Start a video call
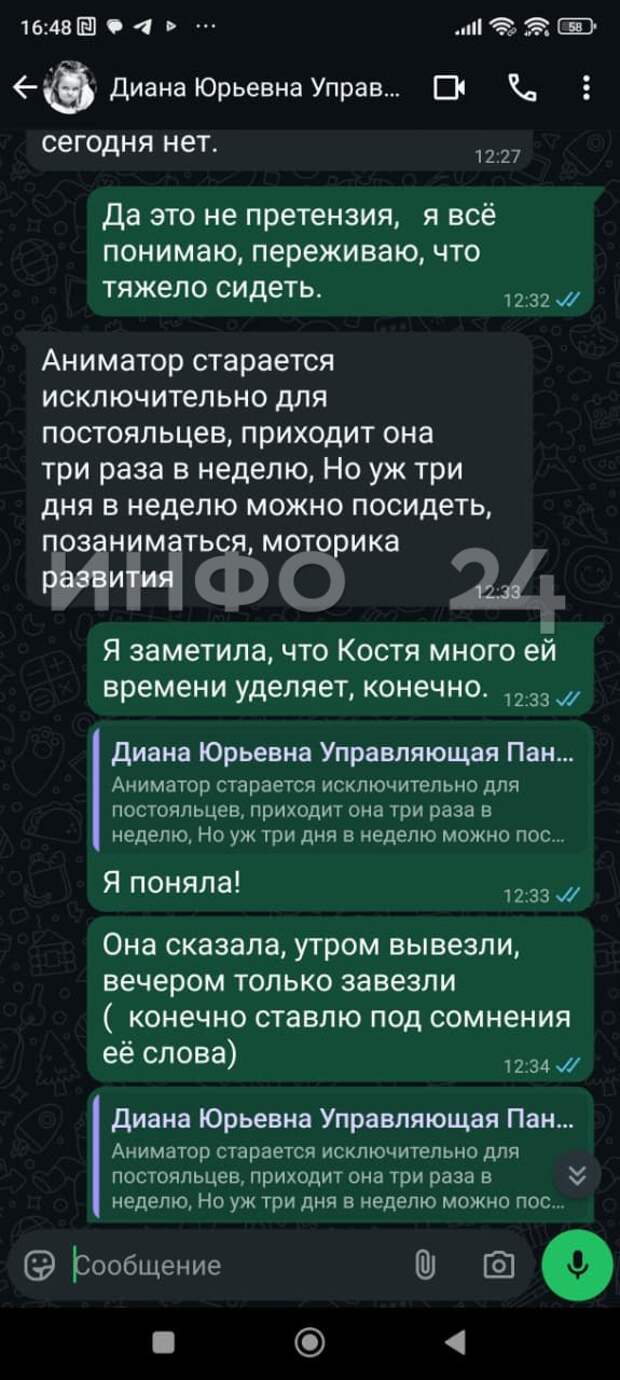The width and height of the screenshot is (620, 1380). tap(450, 90)
